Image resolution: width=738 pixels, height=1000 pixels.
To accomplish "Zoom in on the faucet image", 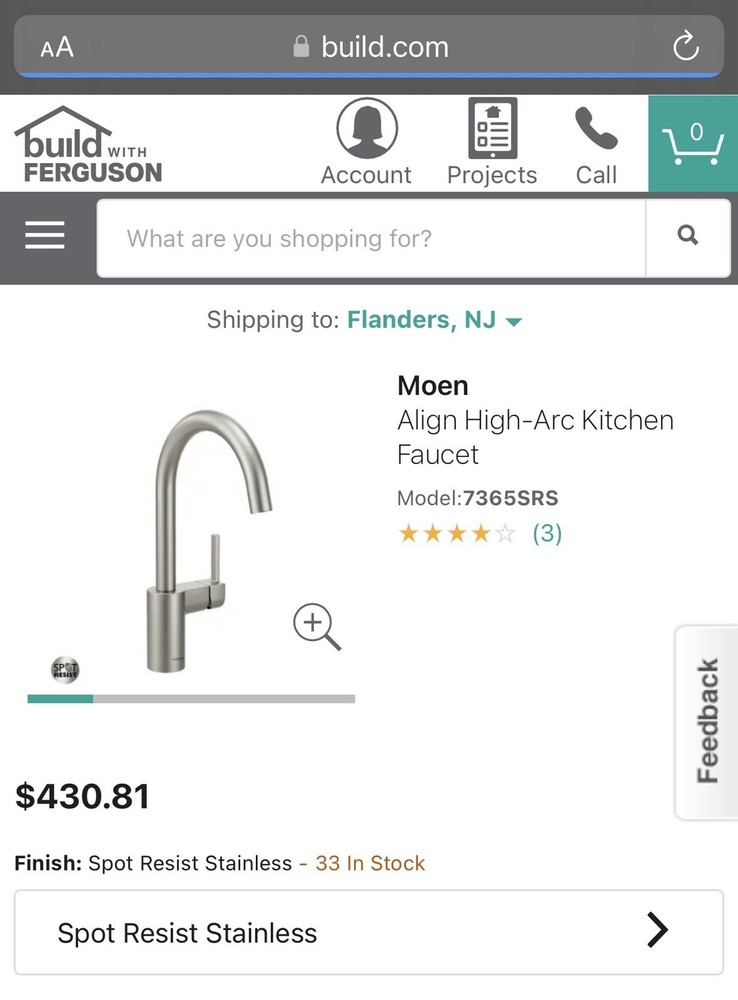I will click(x=317, y=627).
